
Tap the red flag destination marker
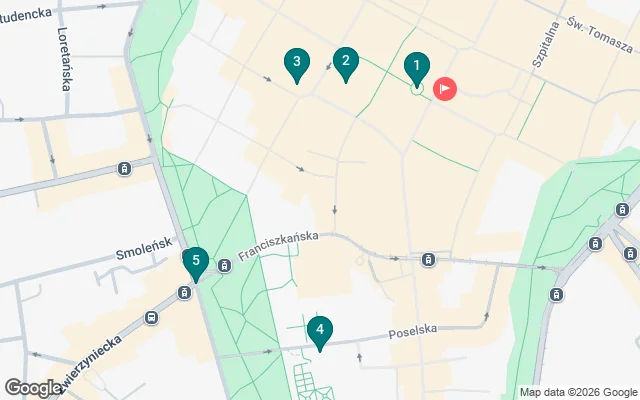coord(444,89)
